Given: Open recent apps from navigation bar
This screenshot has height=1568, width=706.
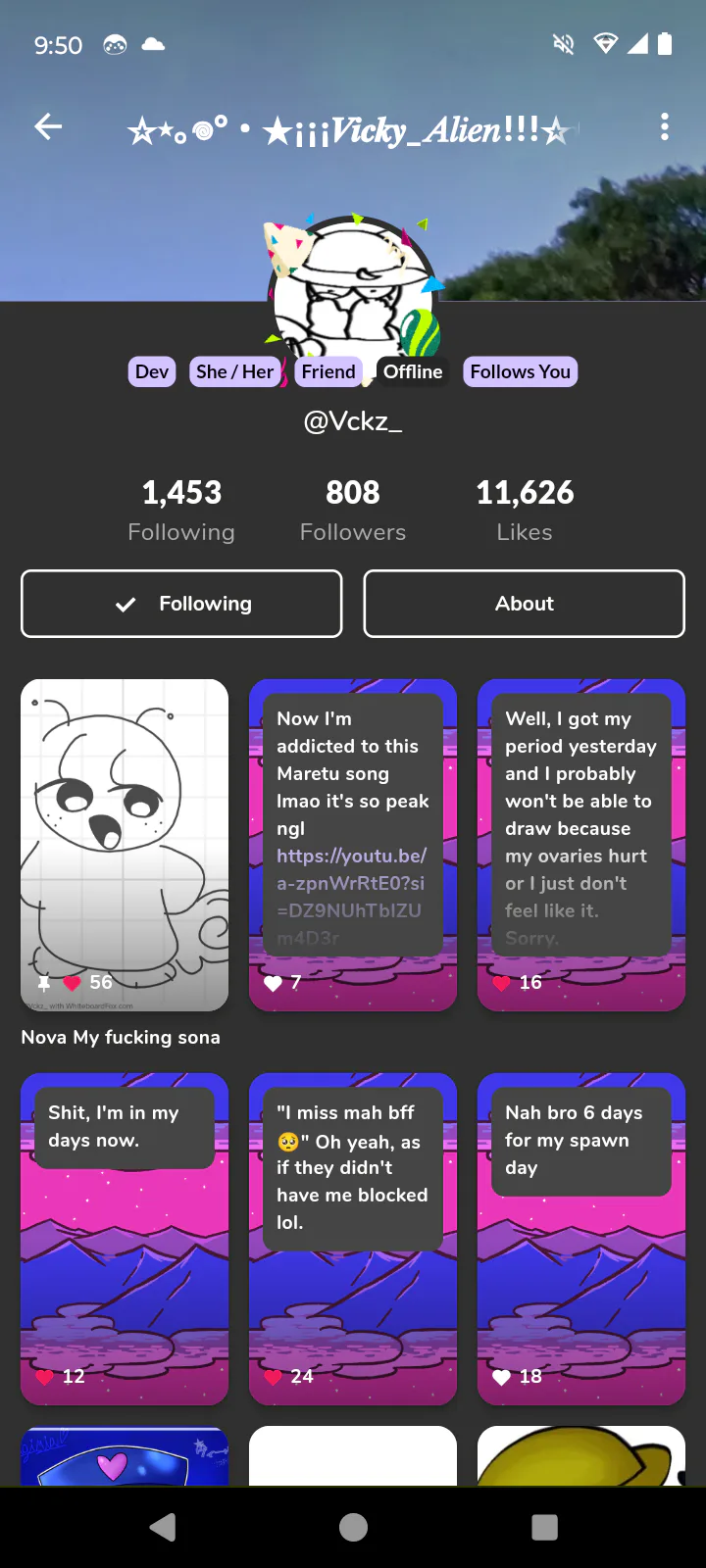Looking at the screenshot, I should click(x=544, y=1527).
